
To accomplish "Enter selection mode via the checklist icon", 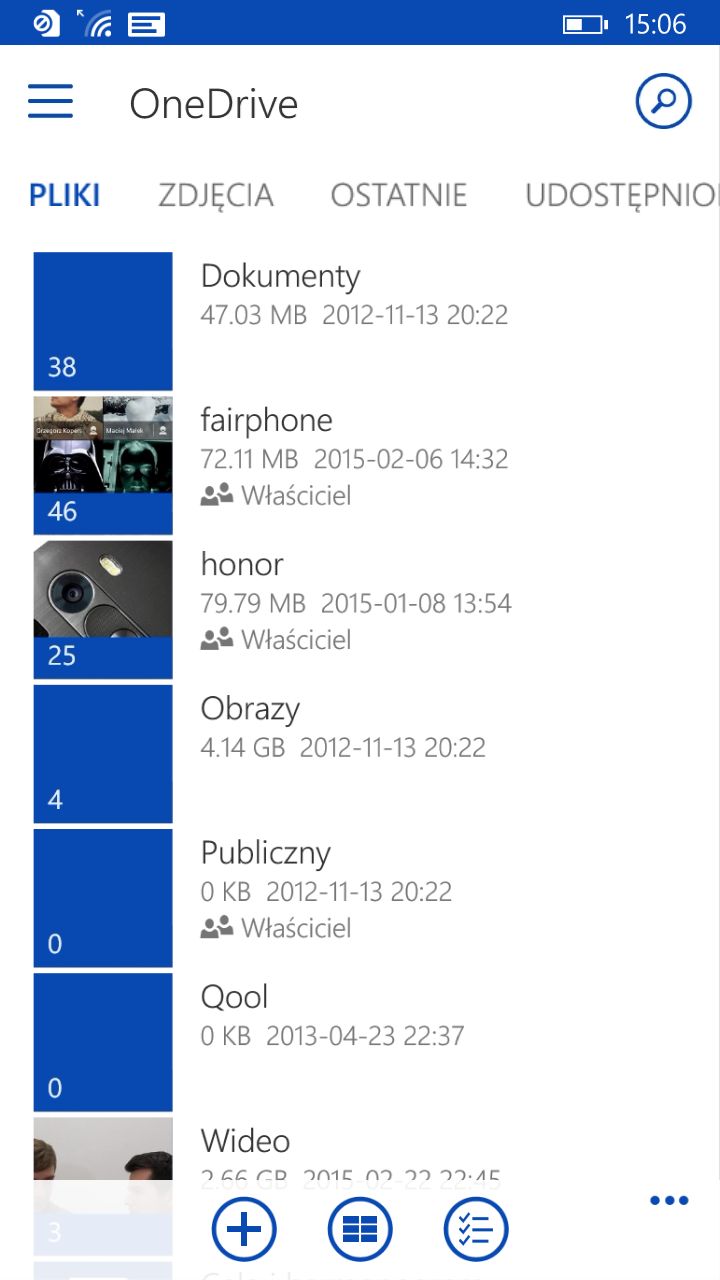I will coord(476,1228).
